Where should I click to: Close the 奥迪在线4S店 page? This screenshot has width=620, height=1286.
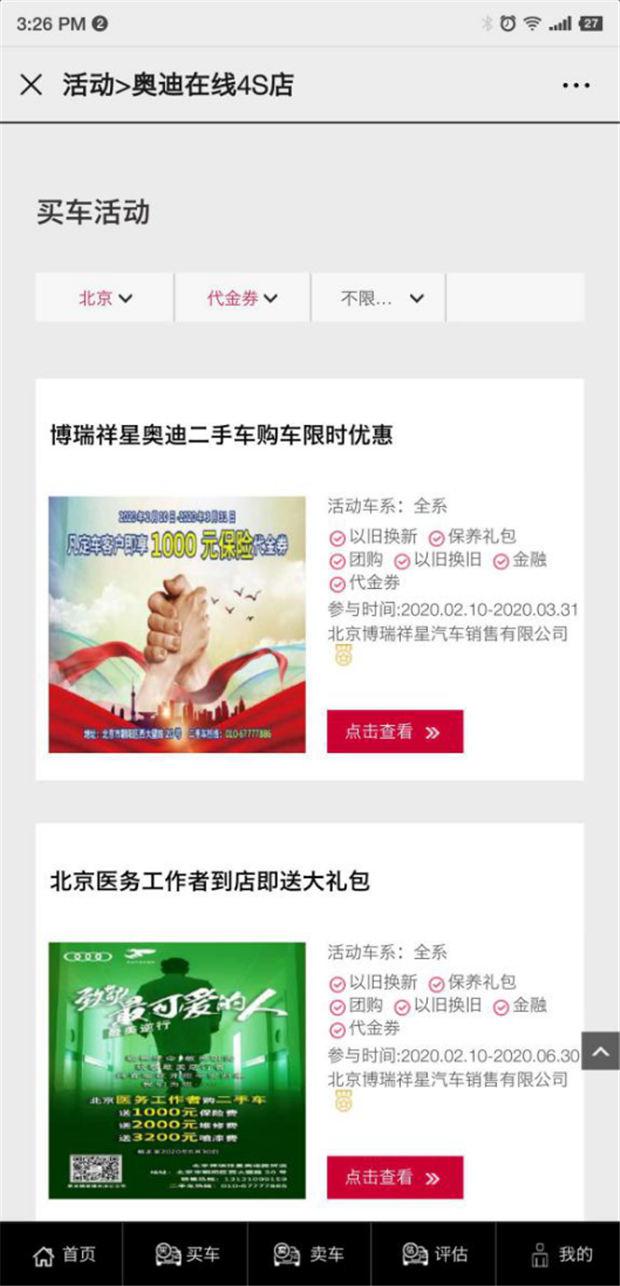click(x=31, y=85)
